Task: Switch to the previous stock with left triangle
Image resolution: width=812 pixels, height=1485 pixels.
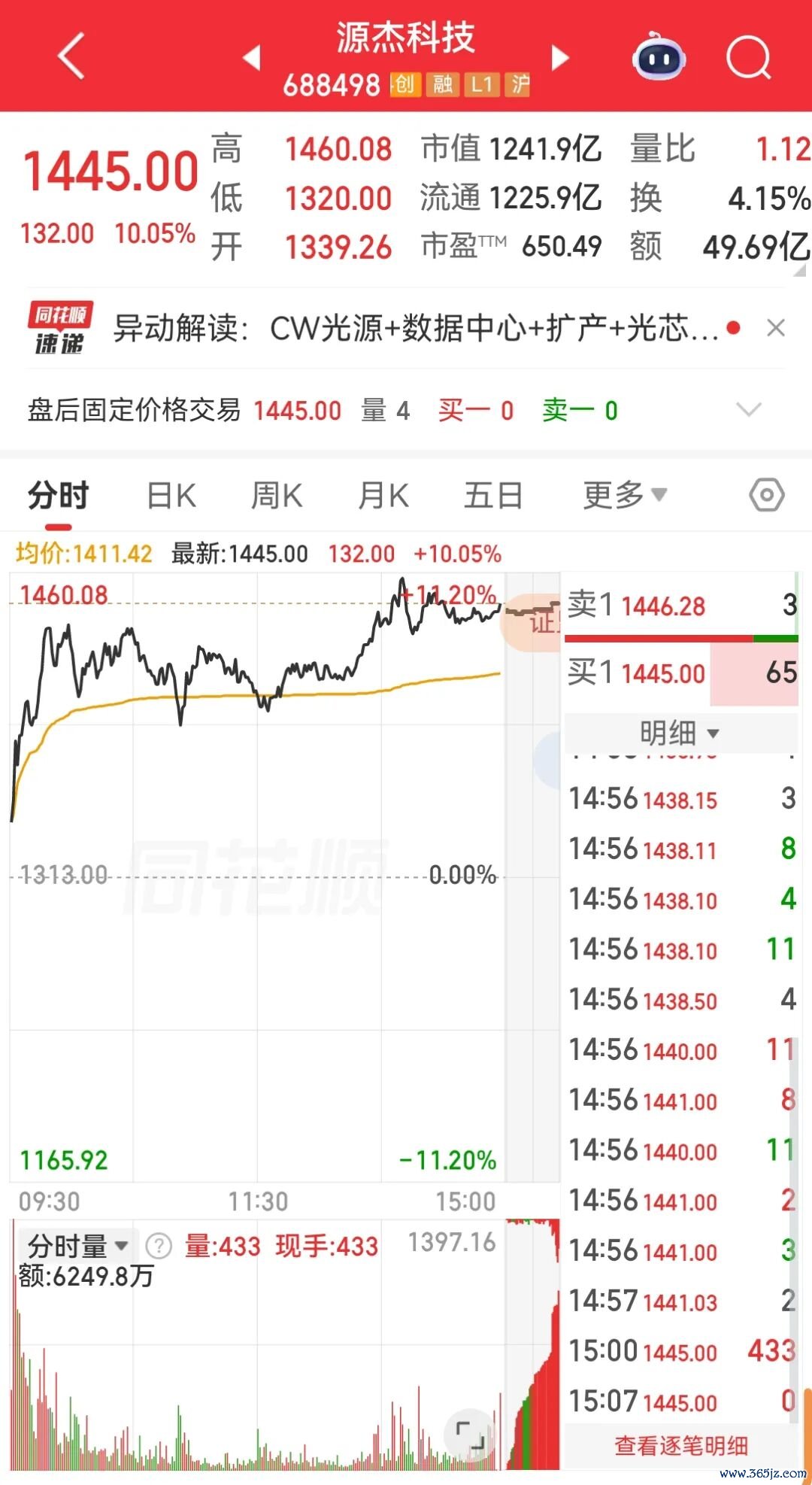Action: point(252,57)
